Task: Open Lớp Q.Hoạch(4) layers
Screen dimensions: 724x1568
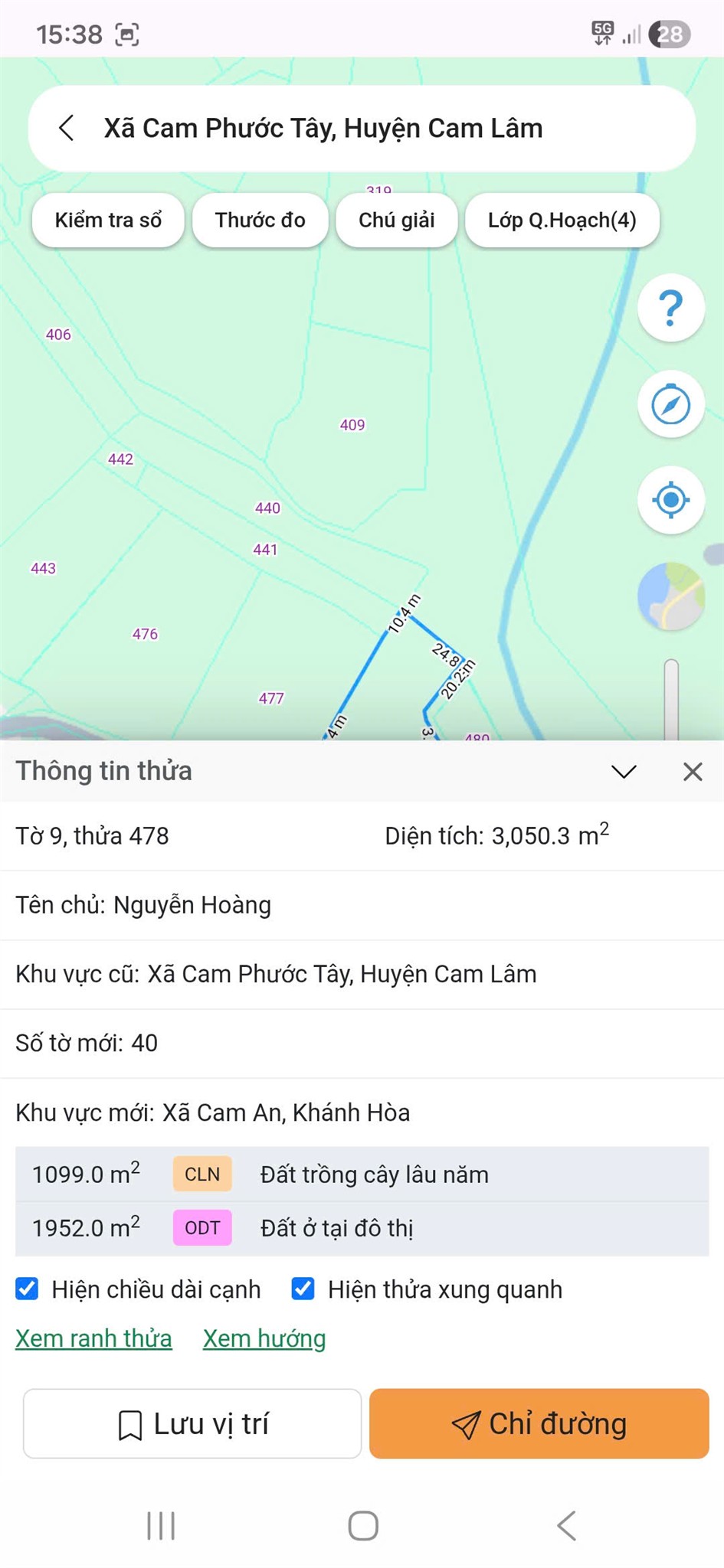Action: tap(562, 220)
